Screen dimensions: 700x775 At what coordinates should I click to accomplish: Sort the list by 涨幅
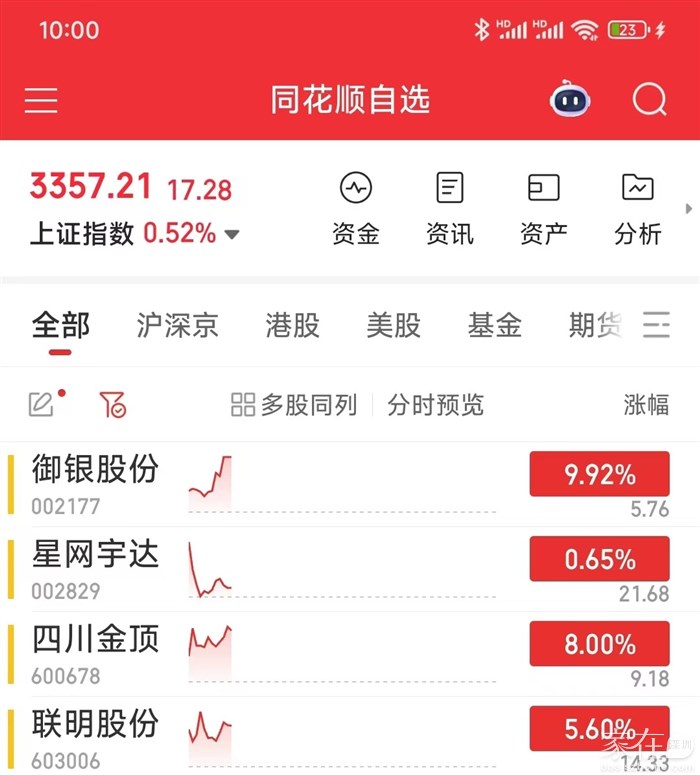click(x=646, y=405)
